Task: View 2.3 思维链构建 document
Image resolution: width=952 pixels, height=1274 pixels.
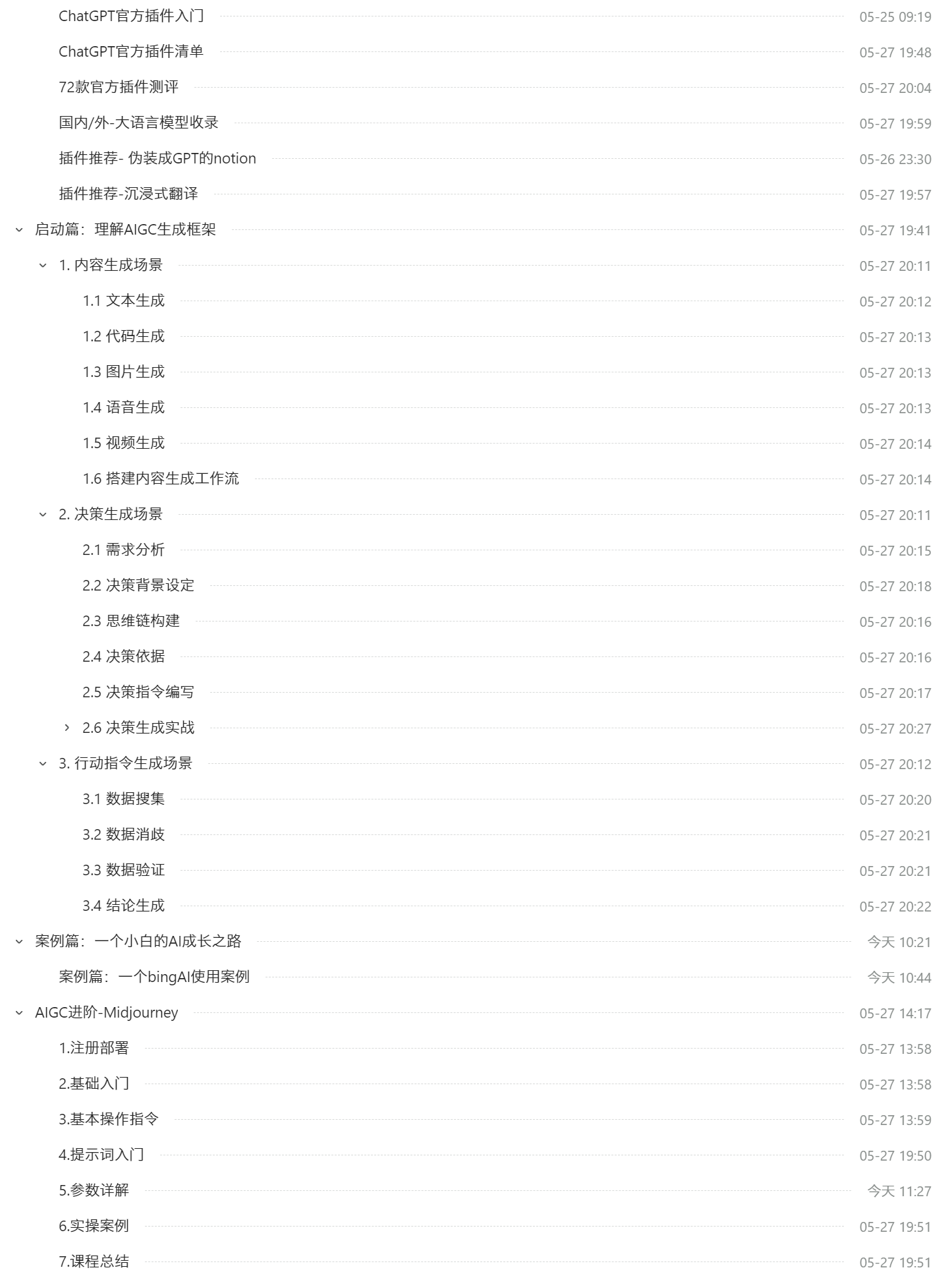Action: tap(131, 621)
